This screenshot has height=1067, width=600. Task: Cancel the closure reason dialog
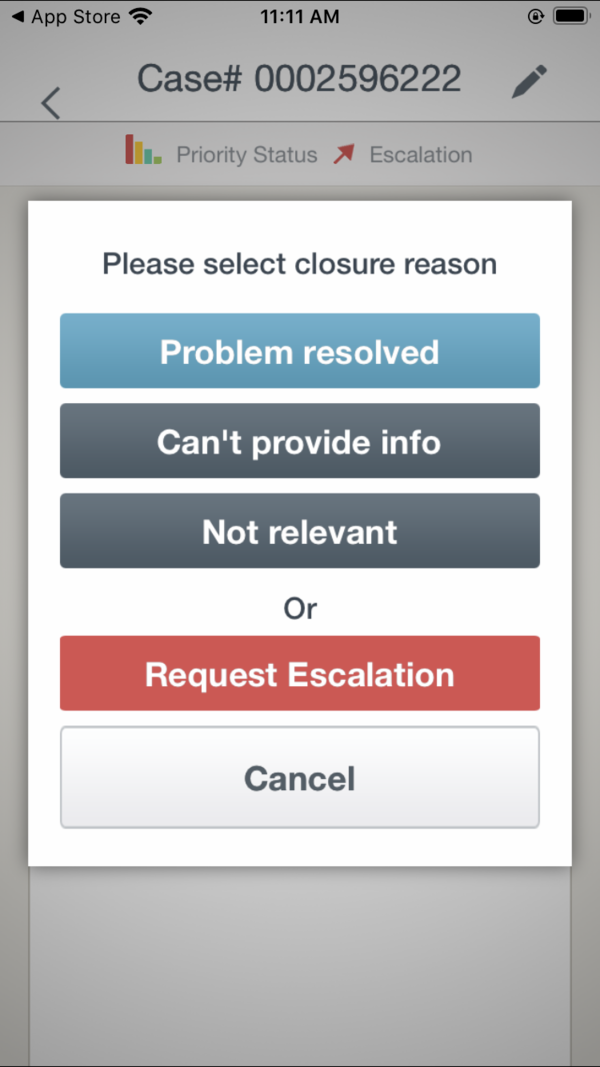pyautogui.click(x=300, y=777)
